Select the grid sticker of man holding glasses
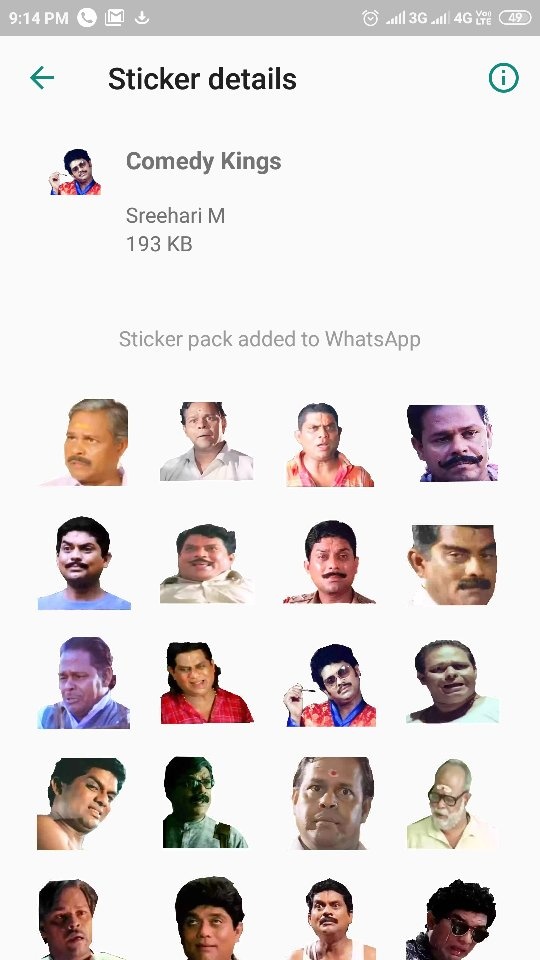The height and width of the screenshot is (960, 540). (331, 685)
